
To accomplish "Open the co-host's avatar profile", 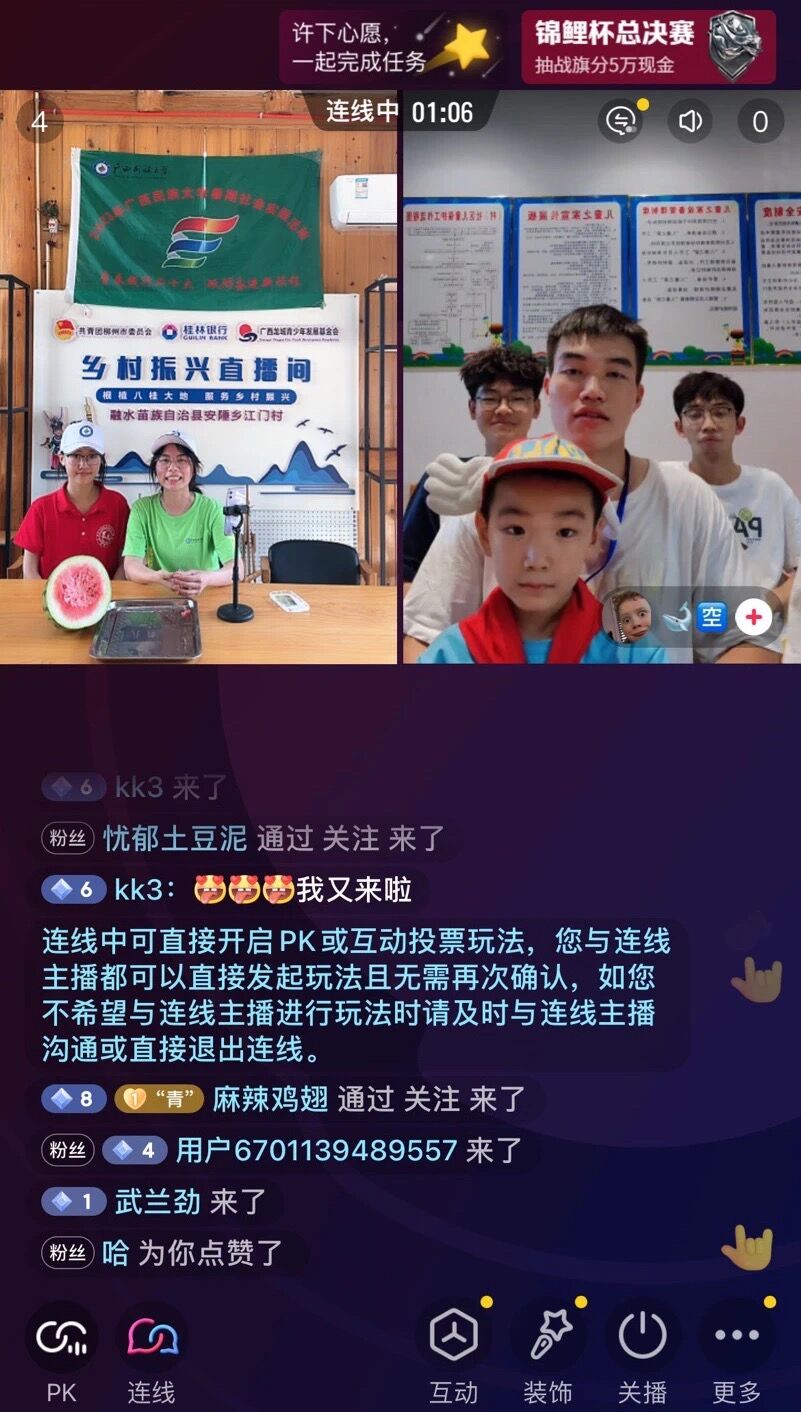I will 627,615.
